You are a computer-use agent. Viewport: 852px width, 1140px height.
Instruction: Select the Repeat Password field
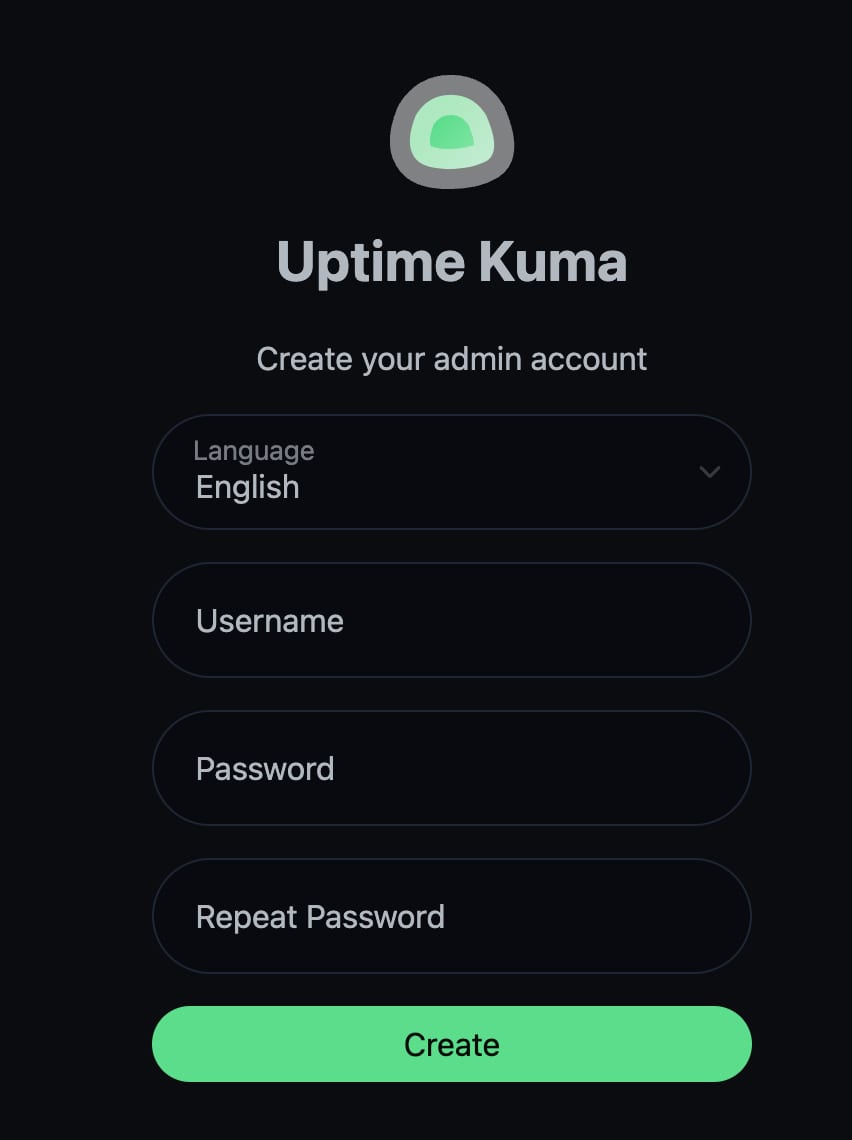[451, 916]
